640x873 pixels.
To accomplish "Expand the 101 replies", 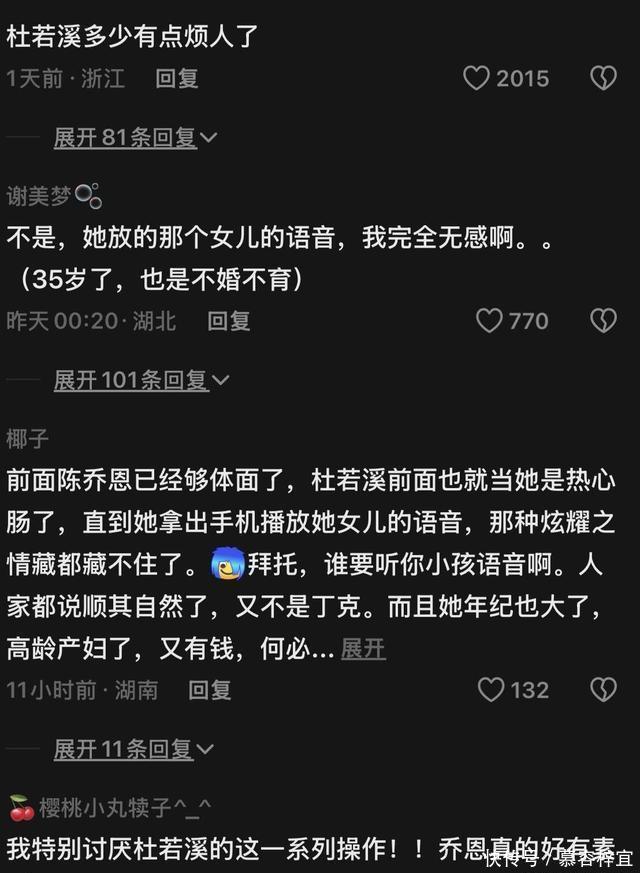I will click(141, 380).
